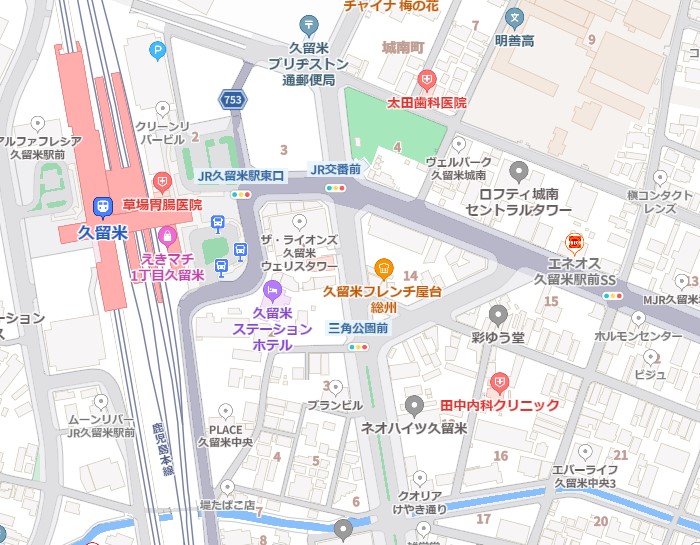Select 久留米フレンチ屋台 総州 restaurant pin
This screenshot has height=545, width=700.
tap(383, 267)
